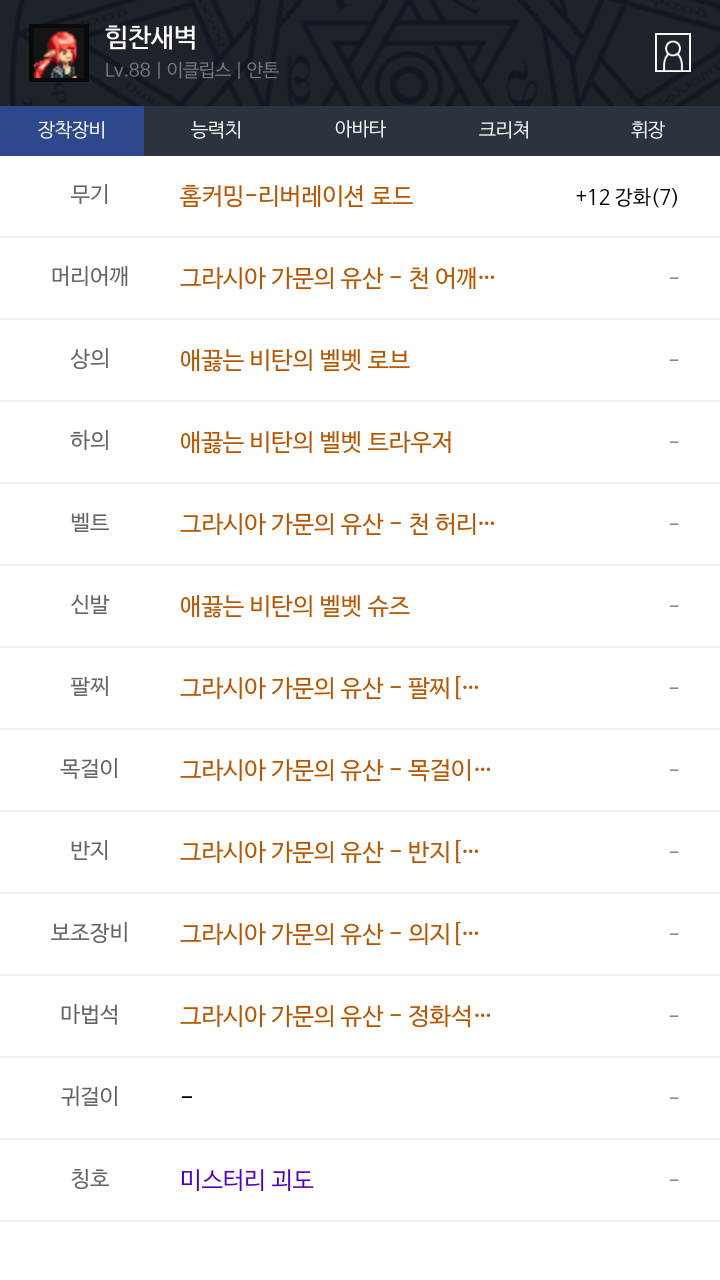Image resolution: width=720 pixels, height=1280 pixels.
Task: Open weapon 홈커밍-리버레이션 로드
Action: pyautogui.click(x=296, y=196)
